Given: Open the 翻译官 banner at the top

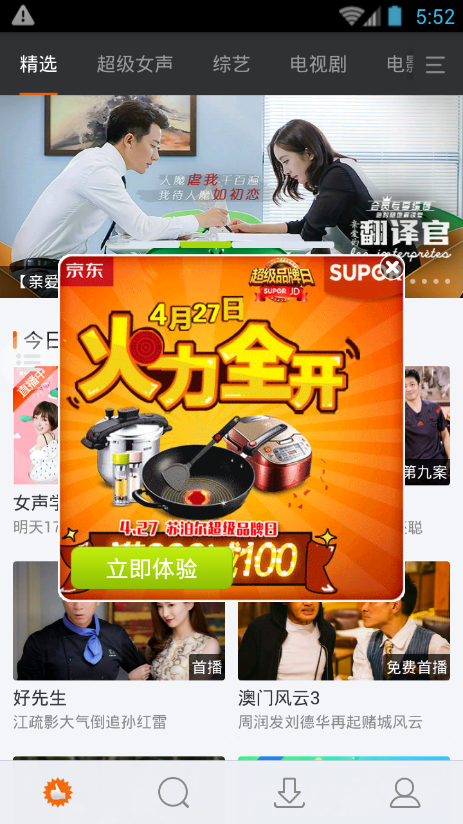Looking at the screenshot, I should [x=231, y=174].
